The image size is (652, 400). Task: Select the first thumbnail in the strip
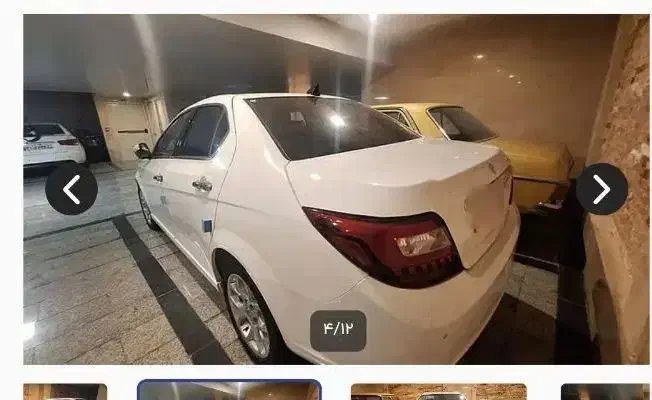(65, 392)
